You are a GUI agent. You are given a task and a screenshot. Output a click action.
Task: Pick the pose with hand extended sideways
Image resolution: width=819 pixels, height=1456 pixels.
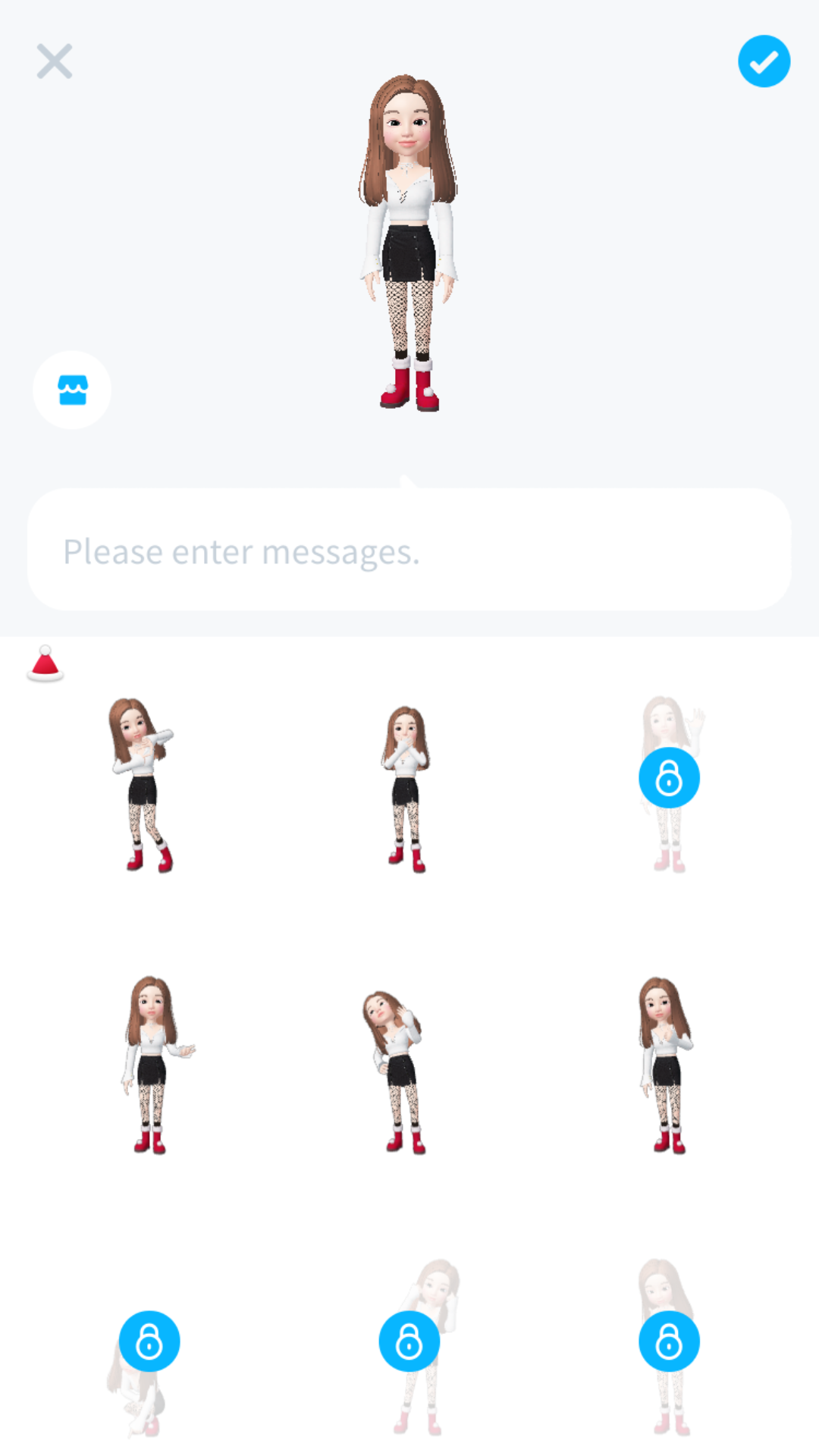155,1065
